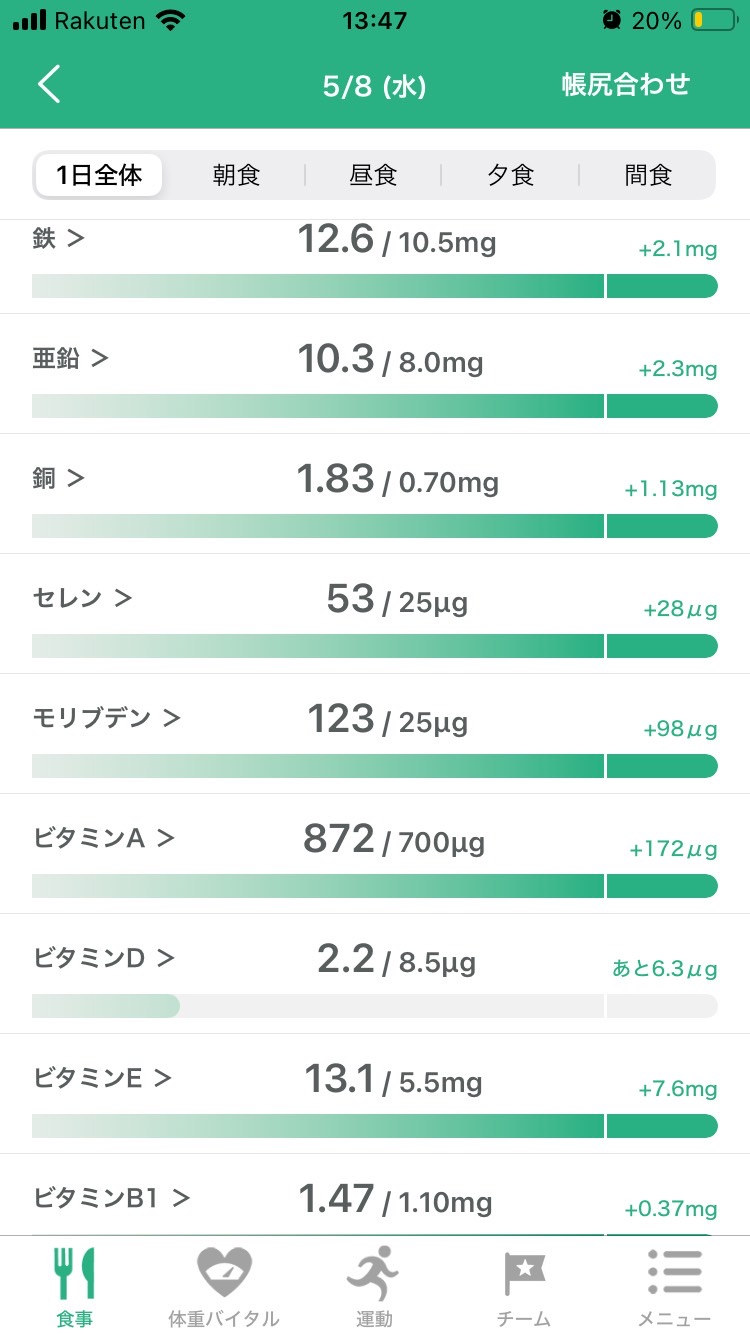Switch to the 間食 segment
This screenshot has height=1334, width=750.
[x=648, y=175]
